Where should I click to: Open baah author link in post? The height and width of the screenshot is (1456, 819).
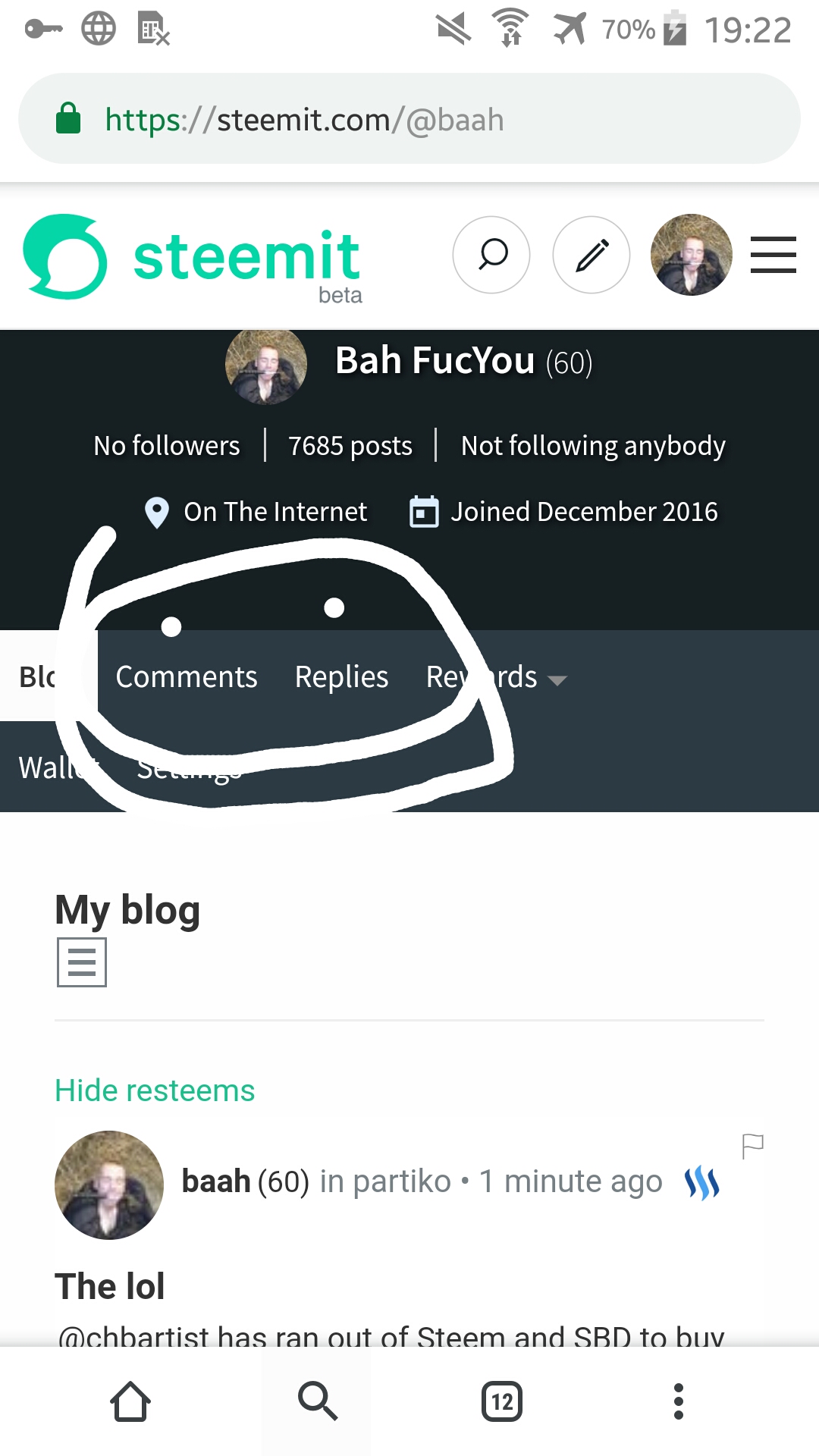point(216,1181)
